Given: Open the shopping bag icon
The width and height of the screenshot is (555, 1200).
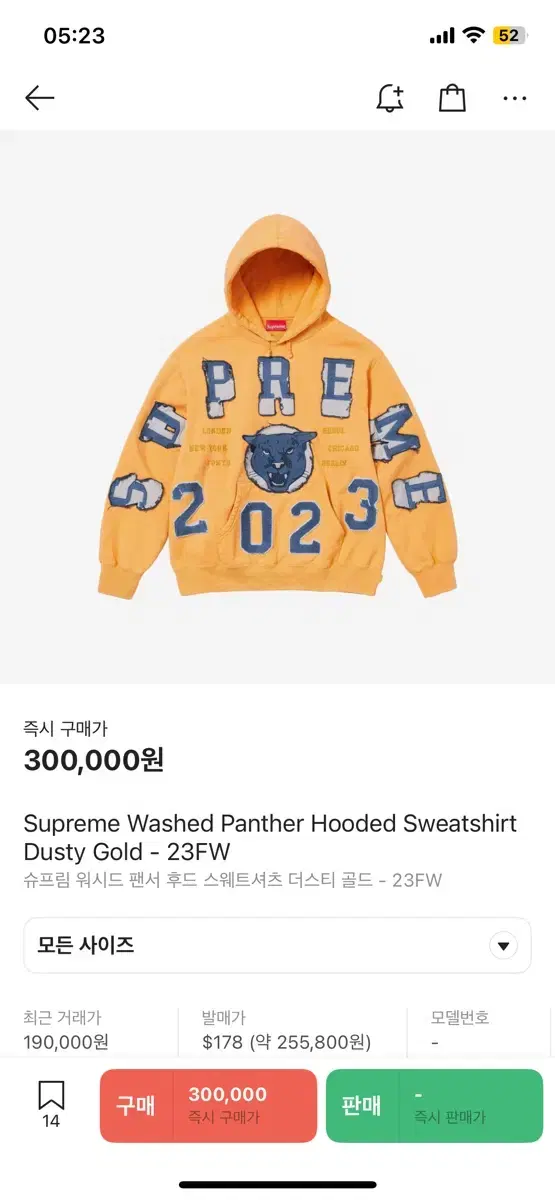Looking at the screenshot, I should click(452, 97).
